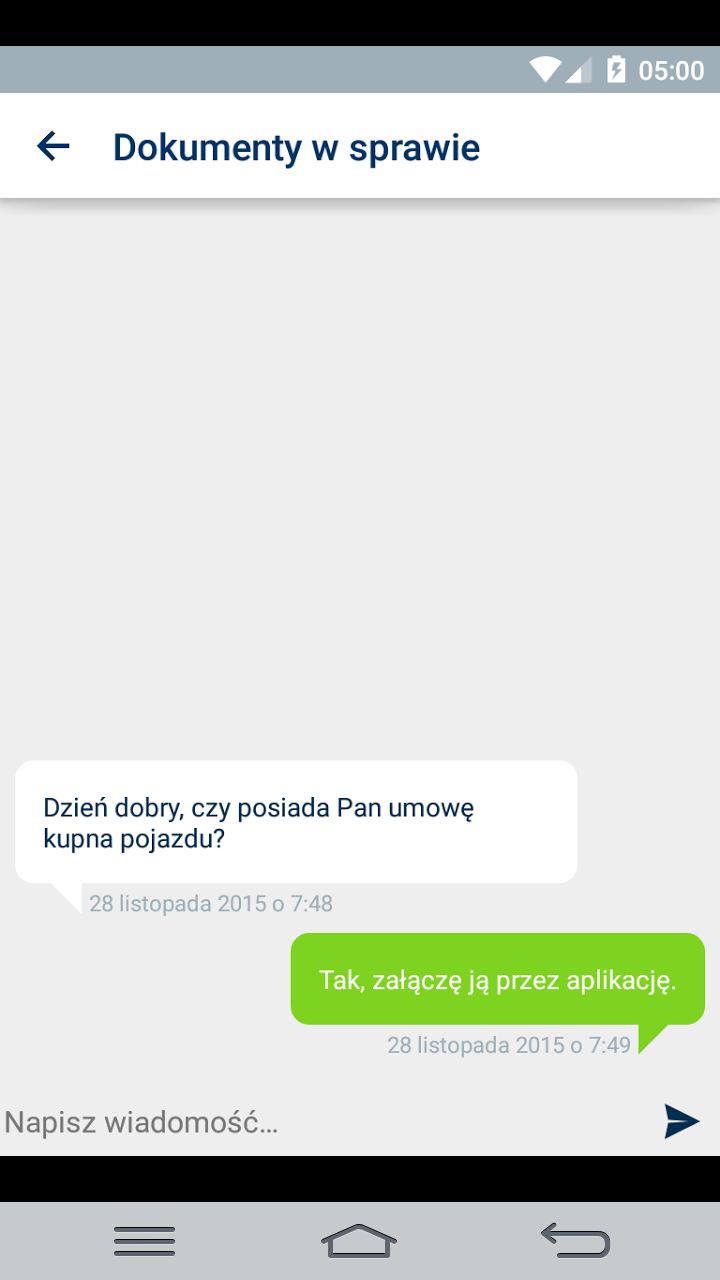
Task: Open the system recent apps menu
Action: (144, 1240)
